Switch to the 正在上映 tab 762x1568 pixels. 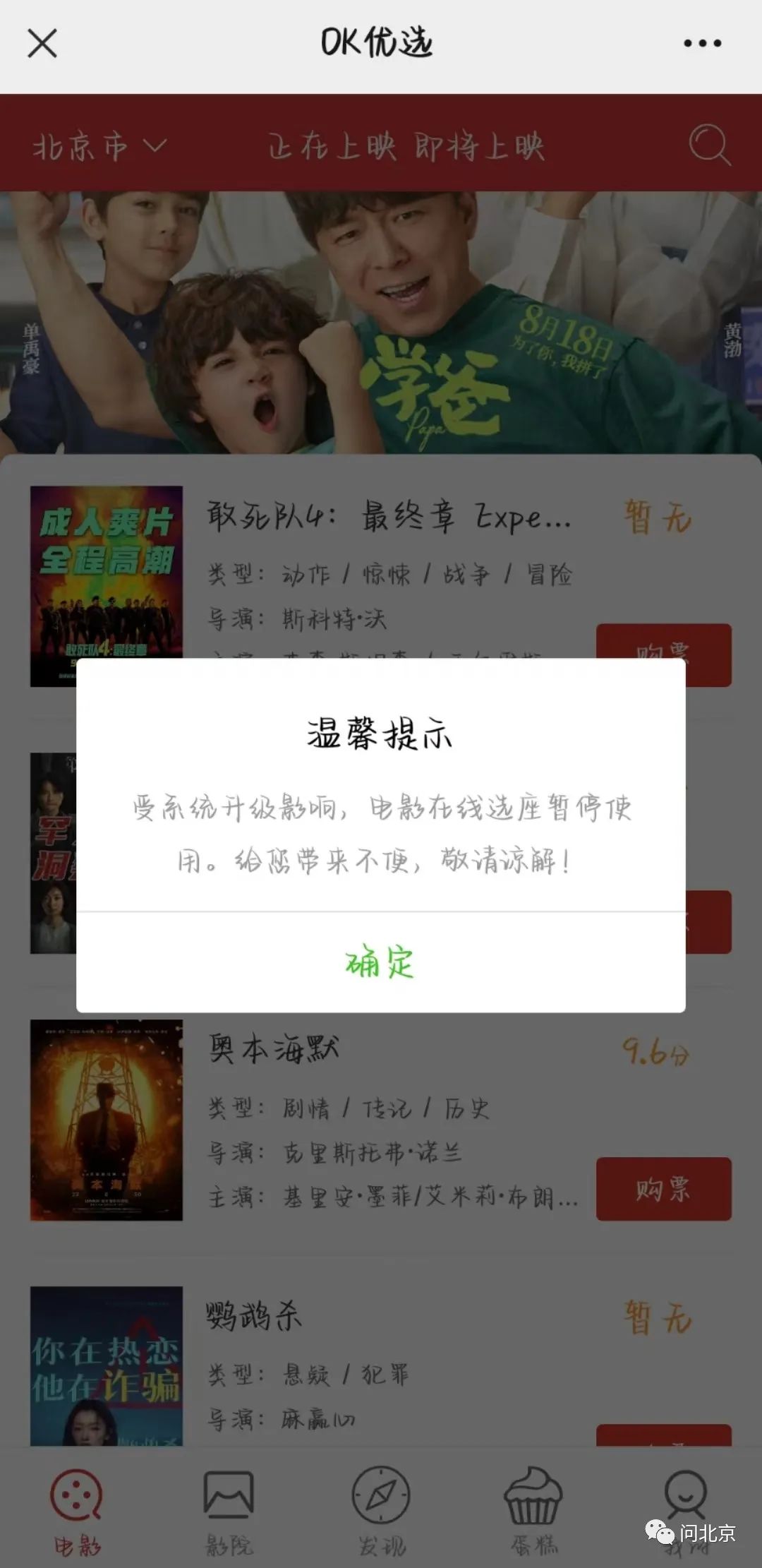[x=332, y=146]
